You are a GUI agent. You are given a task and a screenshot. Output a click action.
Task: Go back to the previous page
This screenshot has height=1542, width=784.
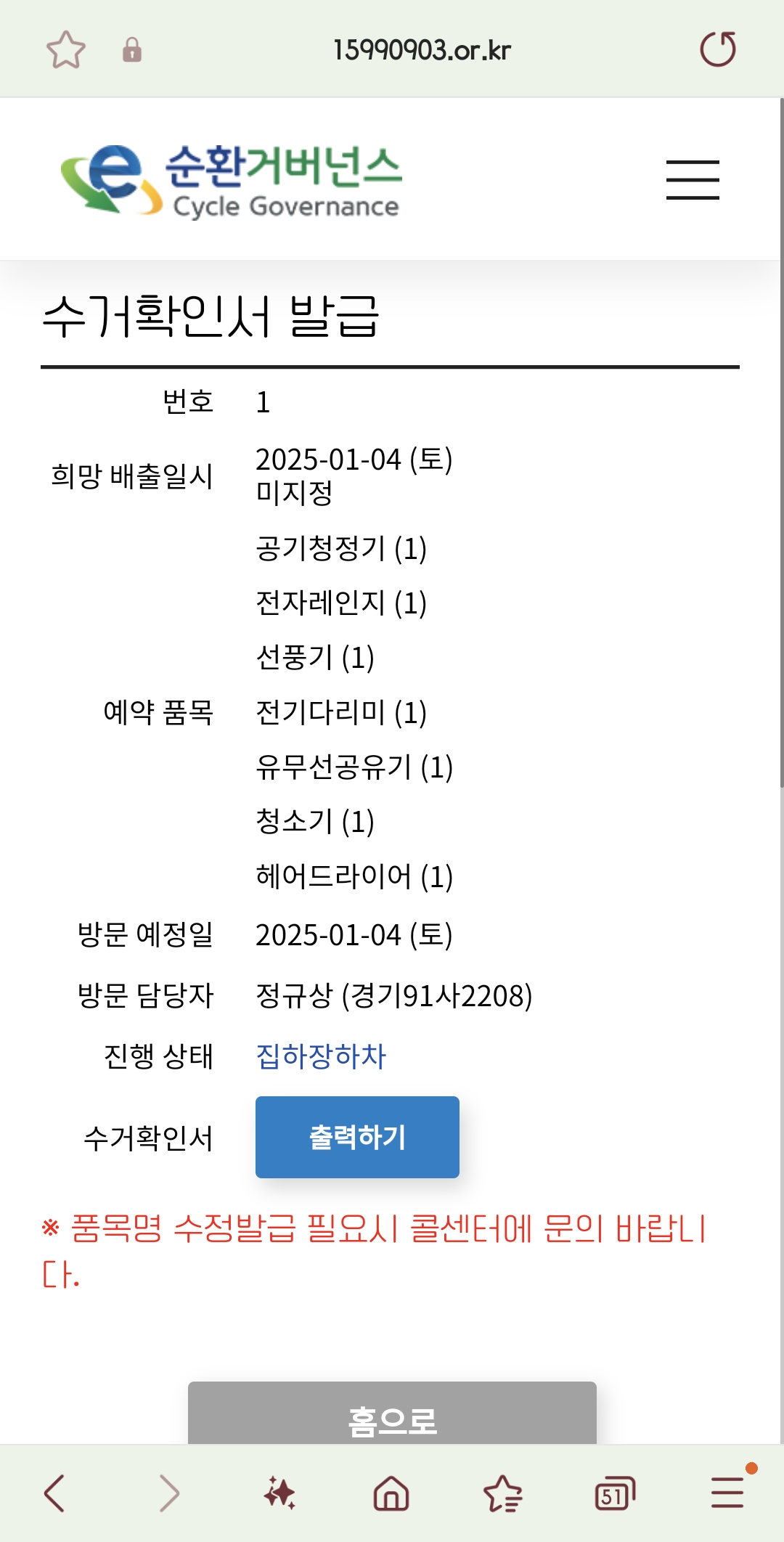(x=55, y=1493)
